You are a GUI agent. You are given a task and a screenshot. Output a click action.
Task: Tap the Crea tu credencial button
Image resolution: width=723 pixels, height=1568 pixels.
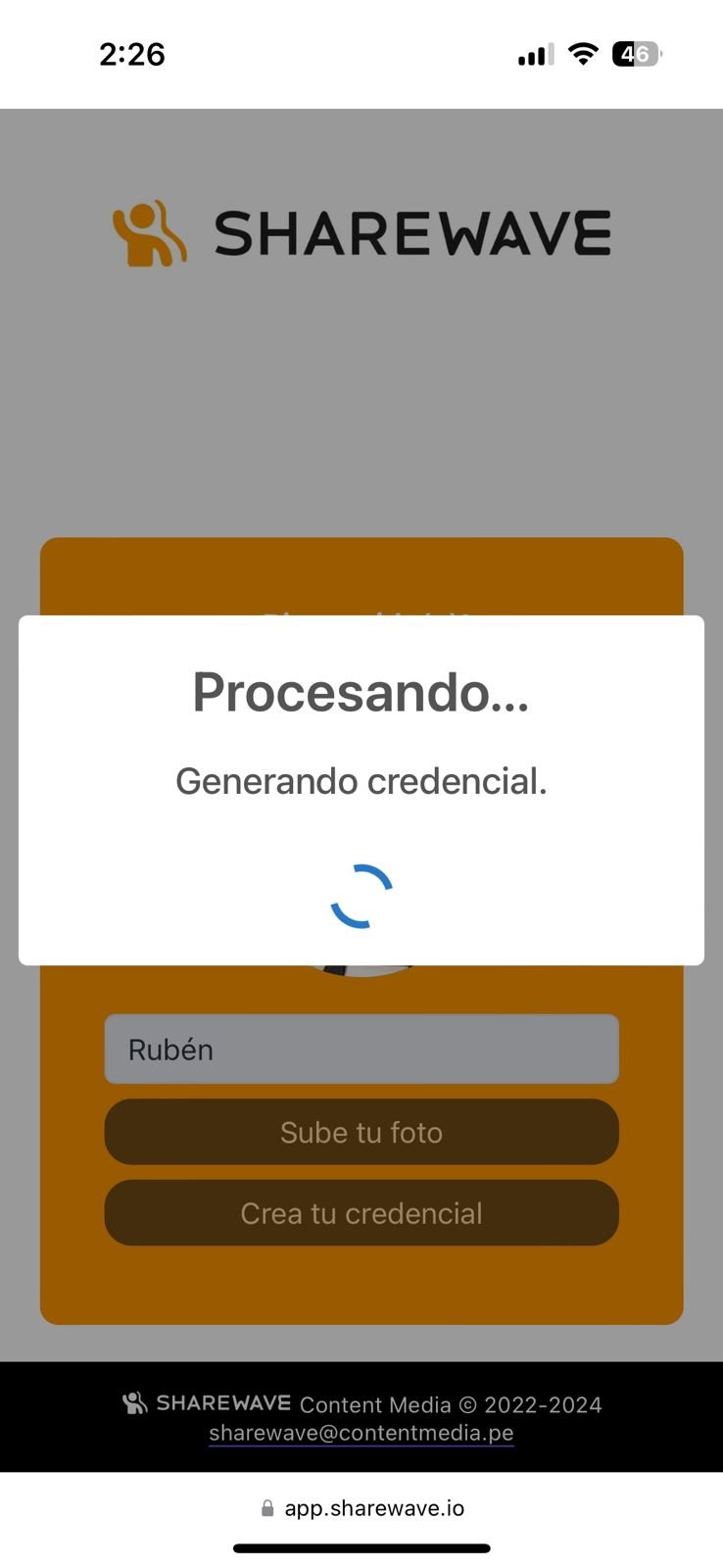(x=361, y=1213)
